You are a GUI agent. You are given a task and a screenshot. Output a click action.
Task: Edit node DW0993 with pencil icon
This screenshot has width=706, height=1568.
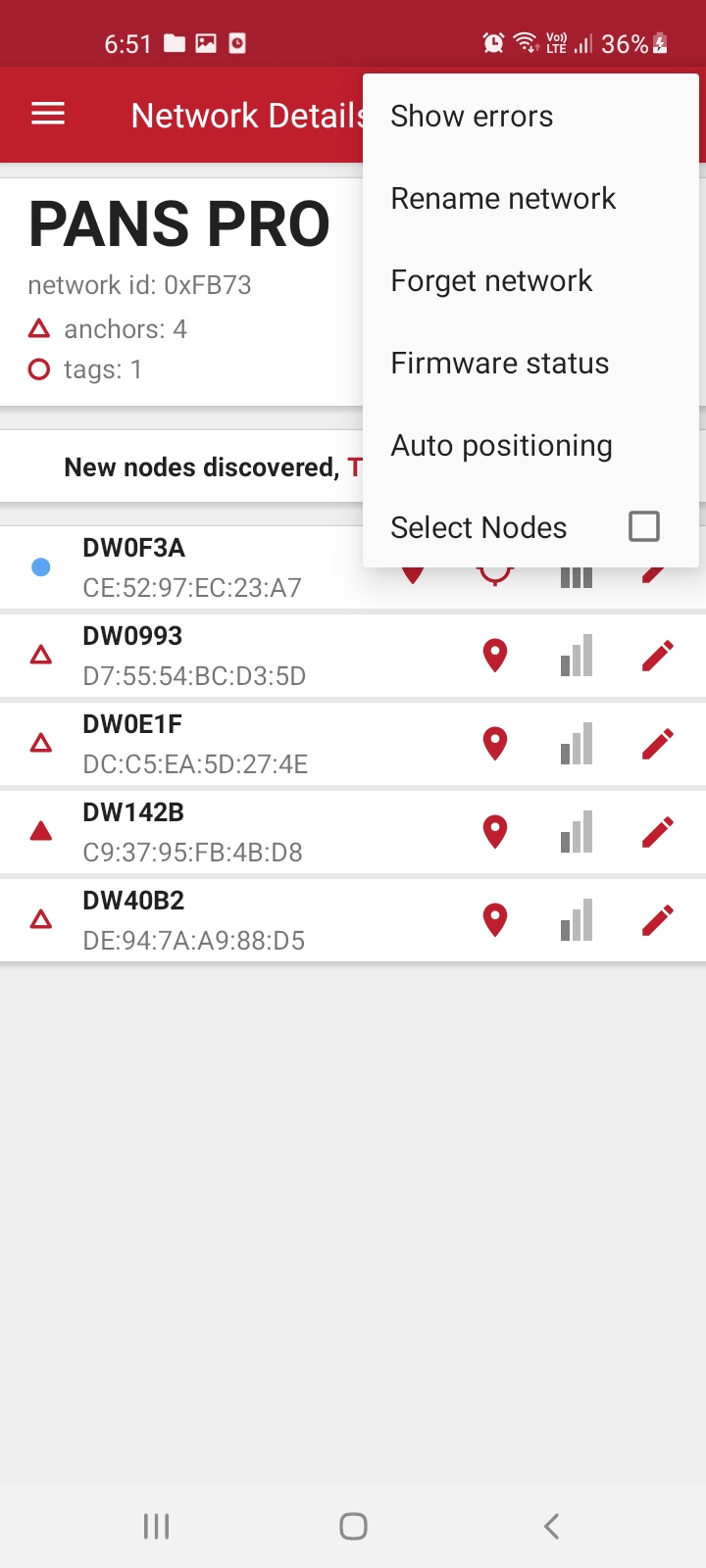click(658, 656)
